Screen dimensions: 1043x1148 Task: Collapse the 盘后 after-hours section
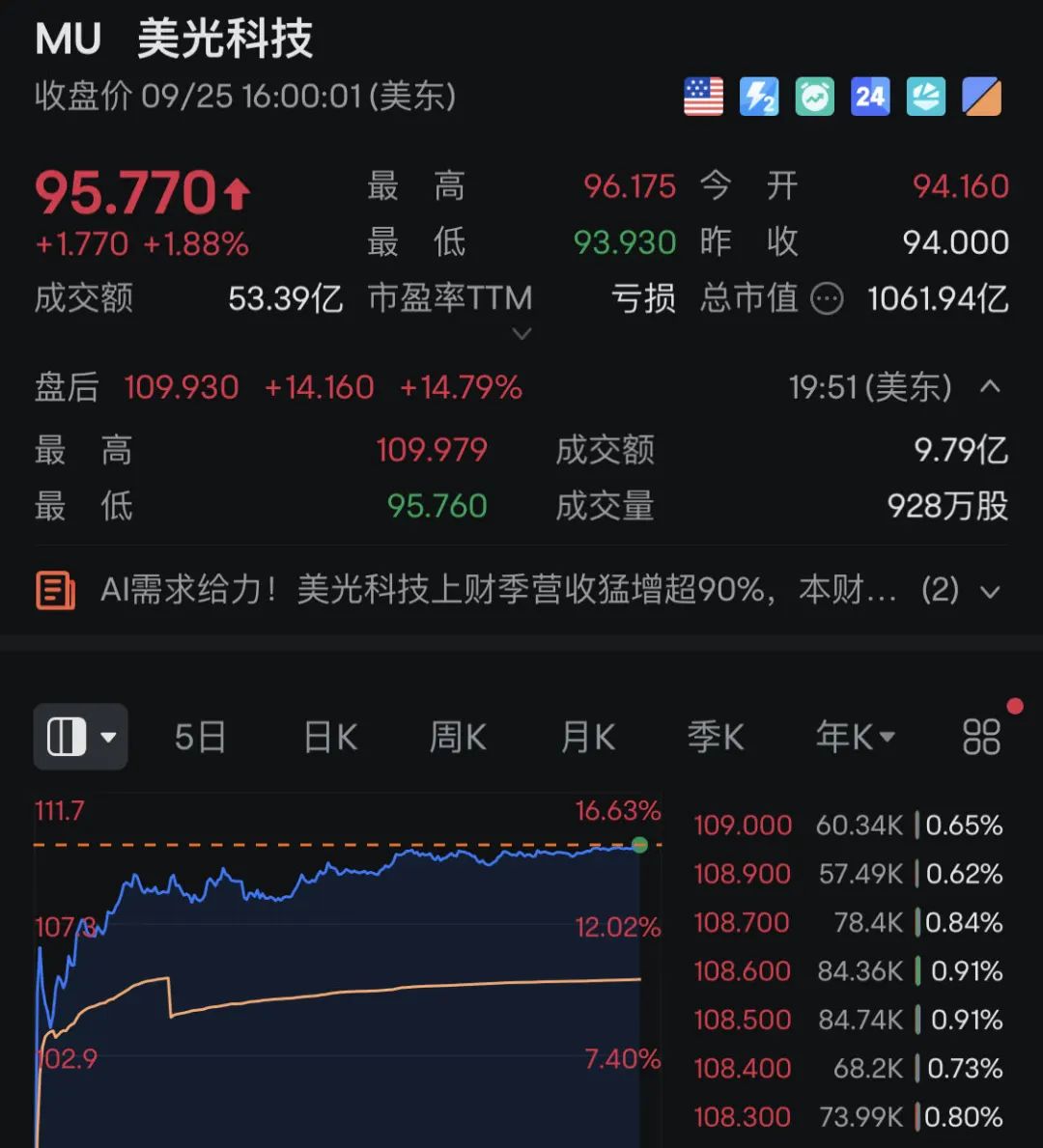tap(990, 387)
